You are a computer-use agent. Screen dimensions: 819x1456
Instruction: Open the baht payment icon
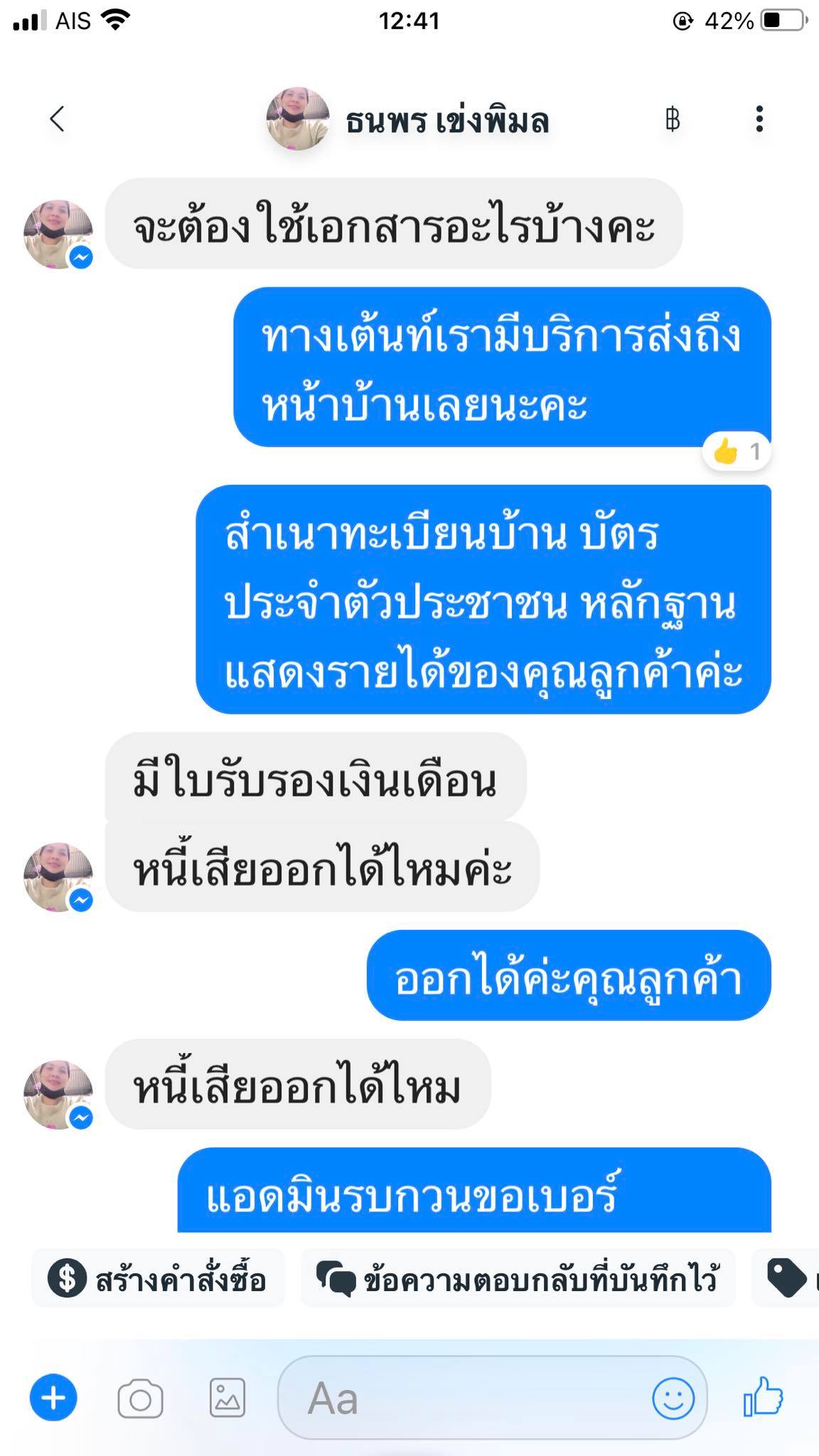pyautogui.click(x=673, y=119)
